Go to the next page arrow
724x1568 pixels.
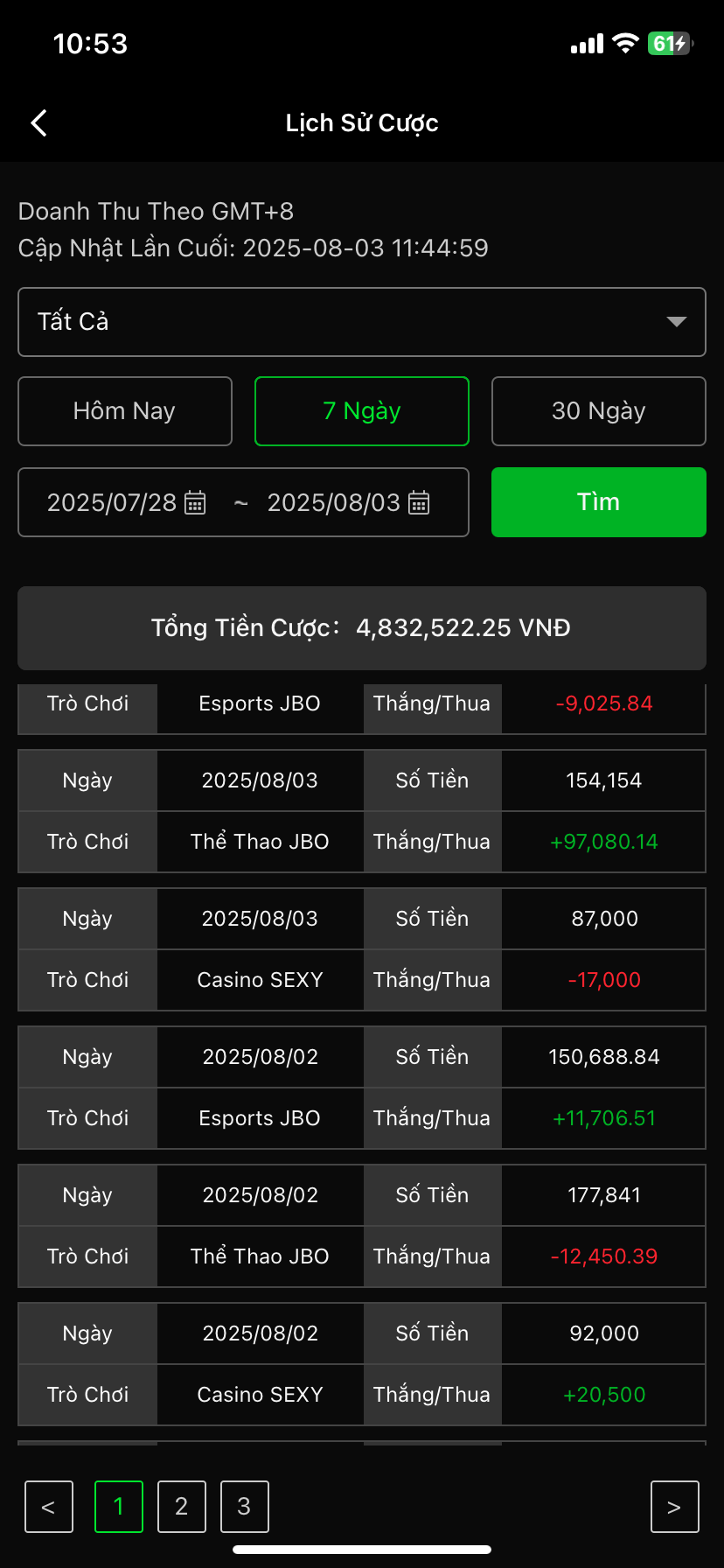(674, 1507)
